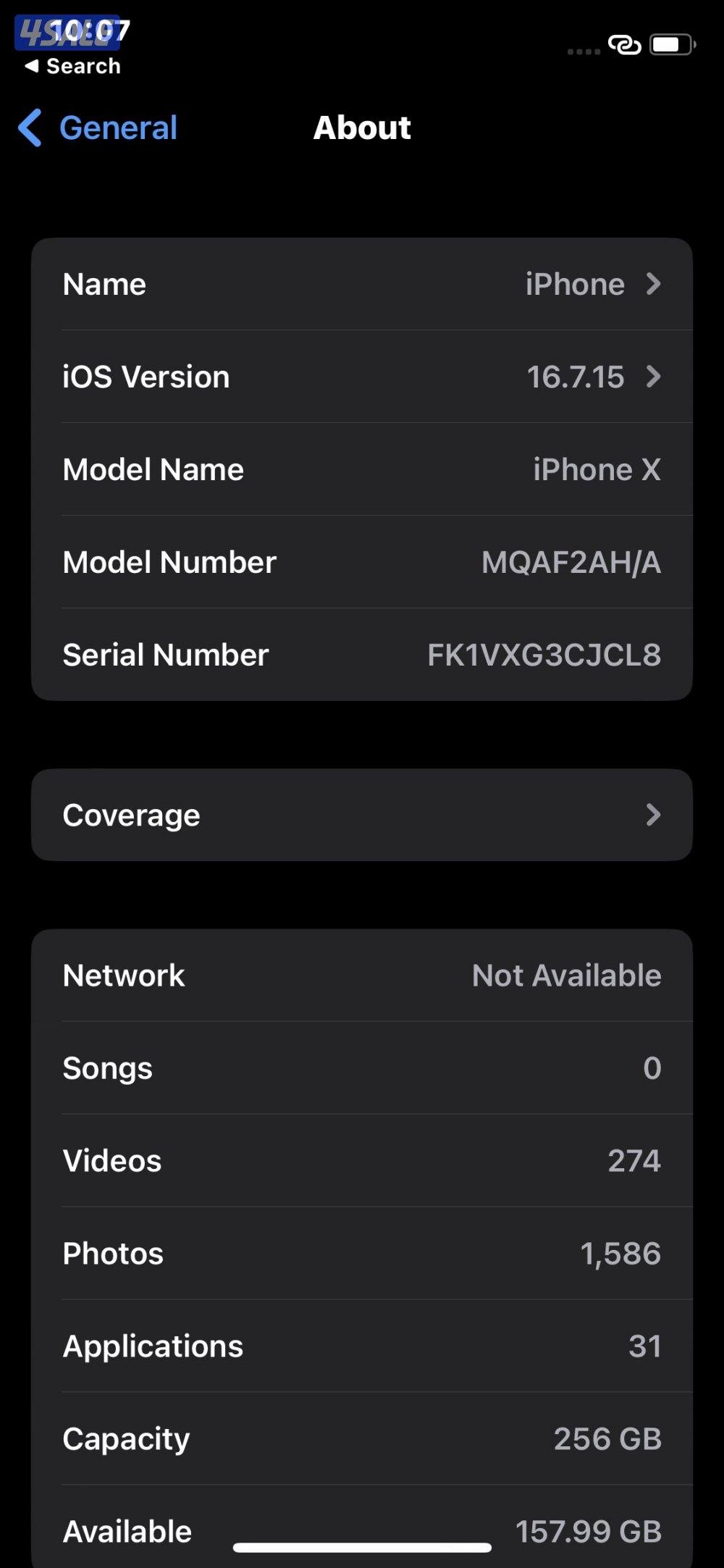724x1568 pixels.
Task: Select the Applications row showing 31
Action: (x=362, y=1346)
